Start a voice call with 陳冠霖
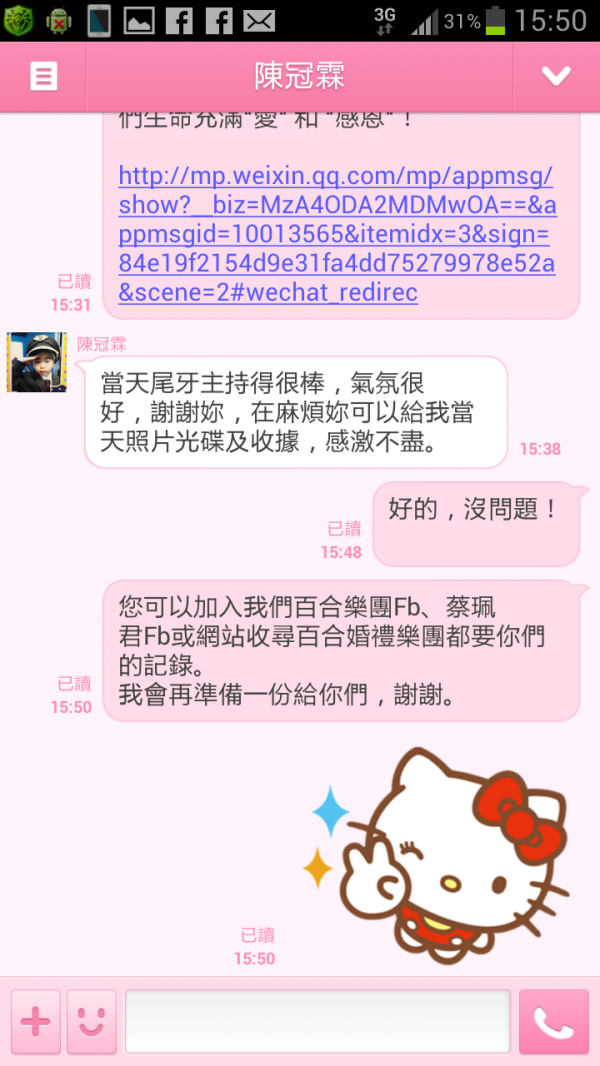This screenshot has height=1066, width=600. pyautogui.click(x=553, y=1021)
